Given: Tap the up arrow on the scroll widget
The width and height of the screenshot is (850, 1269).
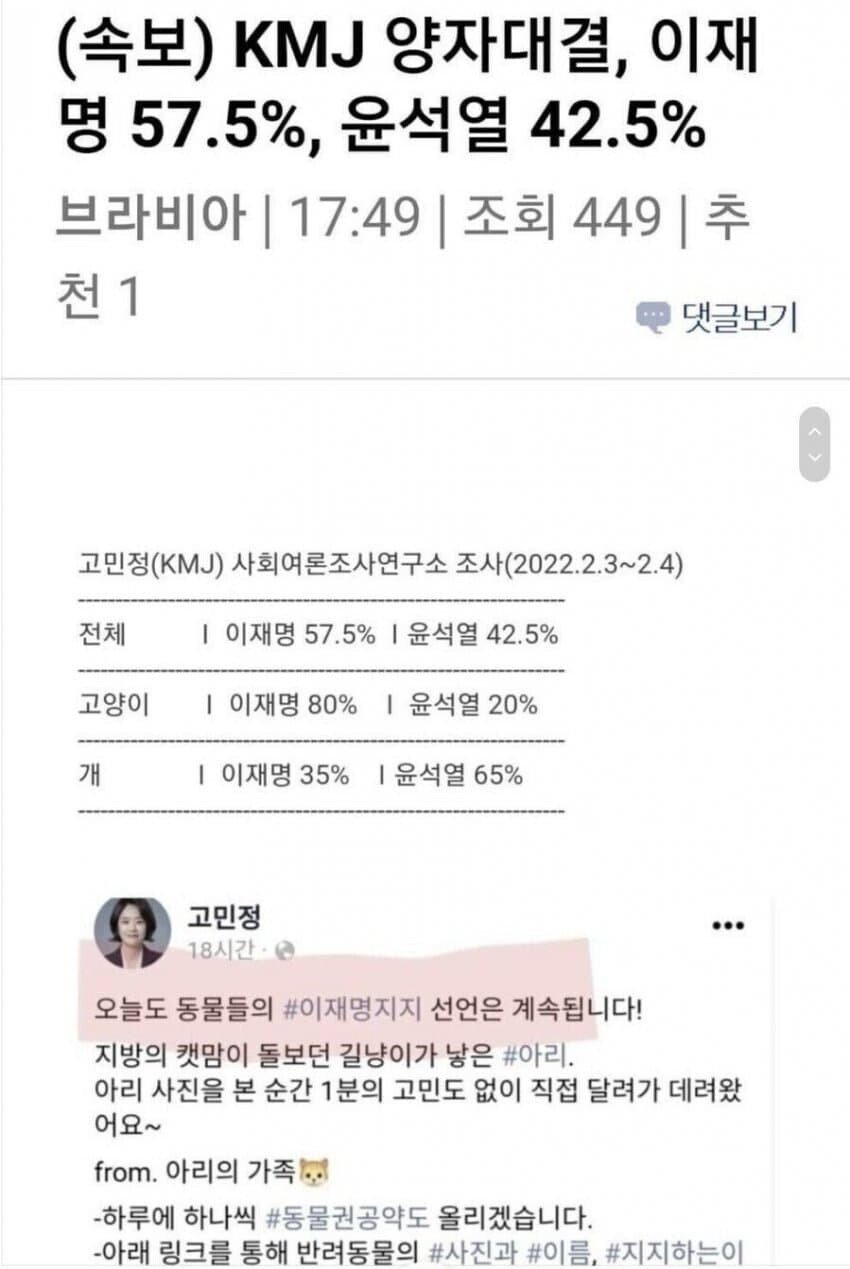Looking at the screenshot, I should point(815,432).
